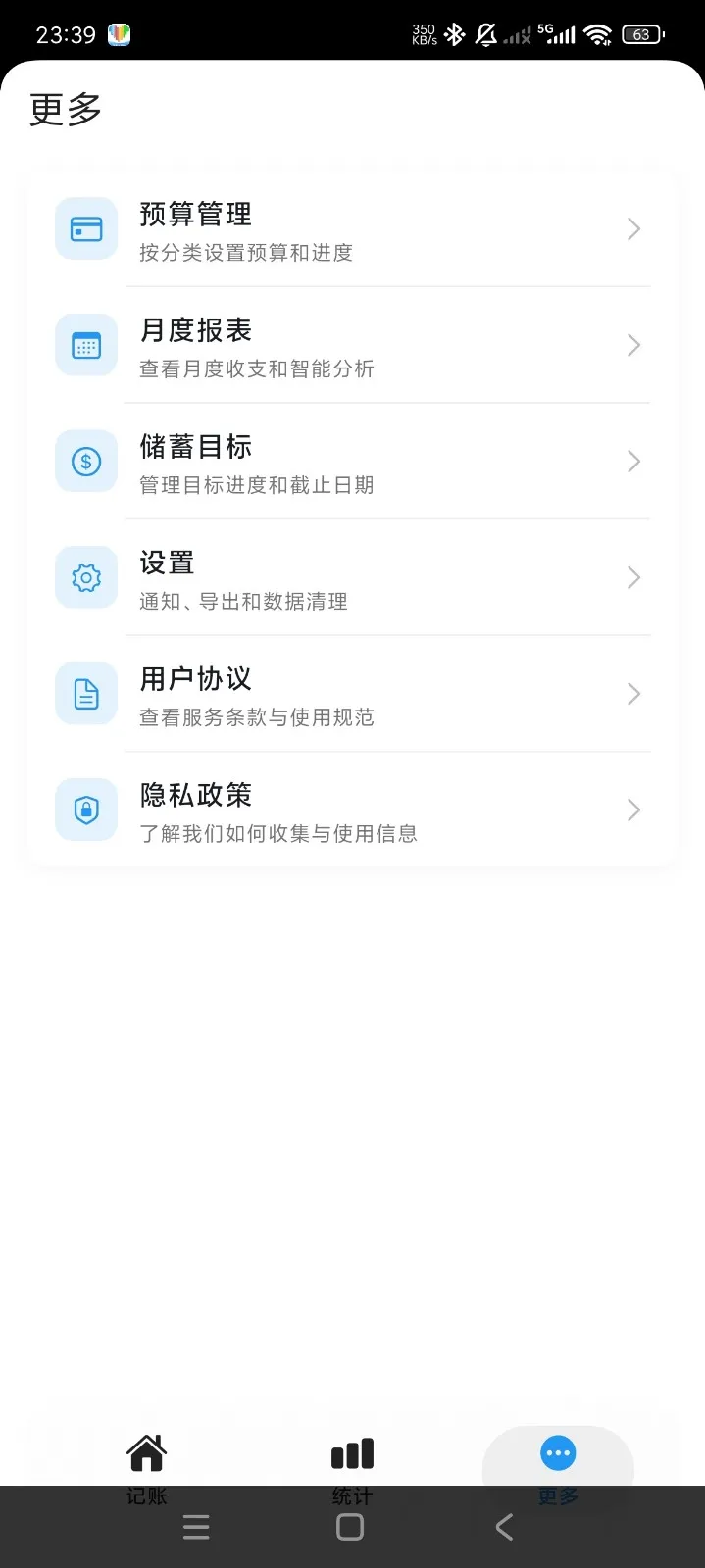
Task: Go to the system home screen
Action: tap(350, 1527)
